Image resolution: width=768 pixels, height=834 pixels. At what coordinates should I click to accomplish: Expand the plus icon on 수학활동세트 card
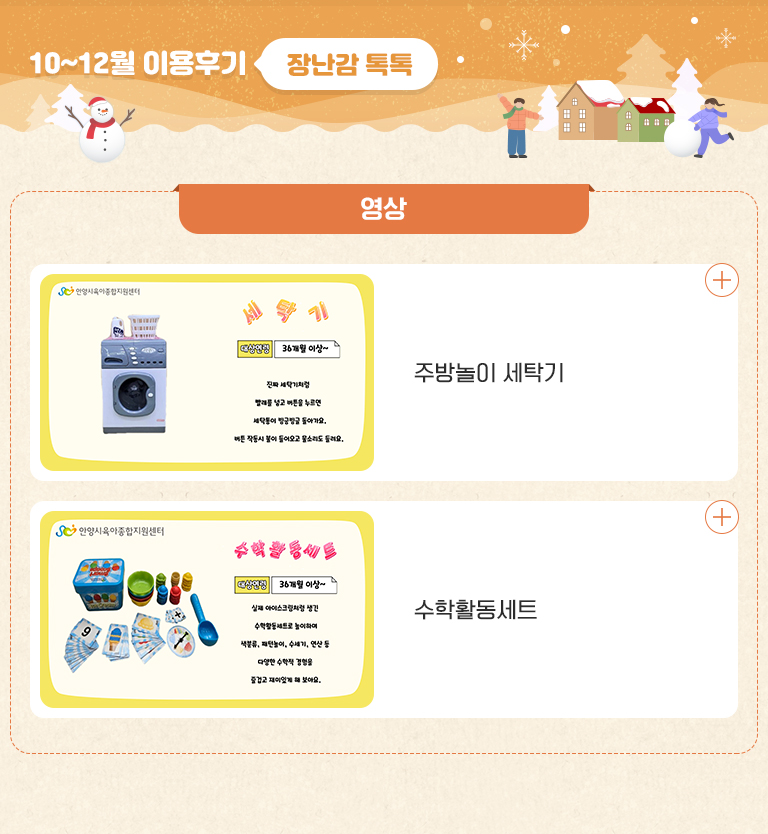click(721, 517)
